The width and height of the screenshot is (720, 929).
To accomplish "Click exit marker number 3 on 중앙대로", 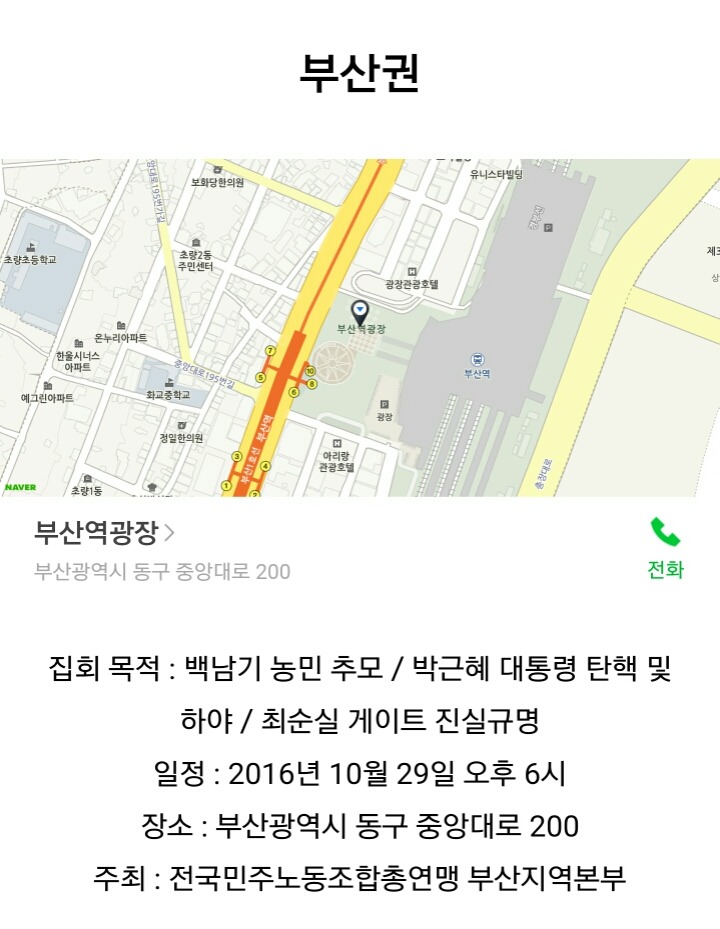I will point(236,456).
